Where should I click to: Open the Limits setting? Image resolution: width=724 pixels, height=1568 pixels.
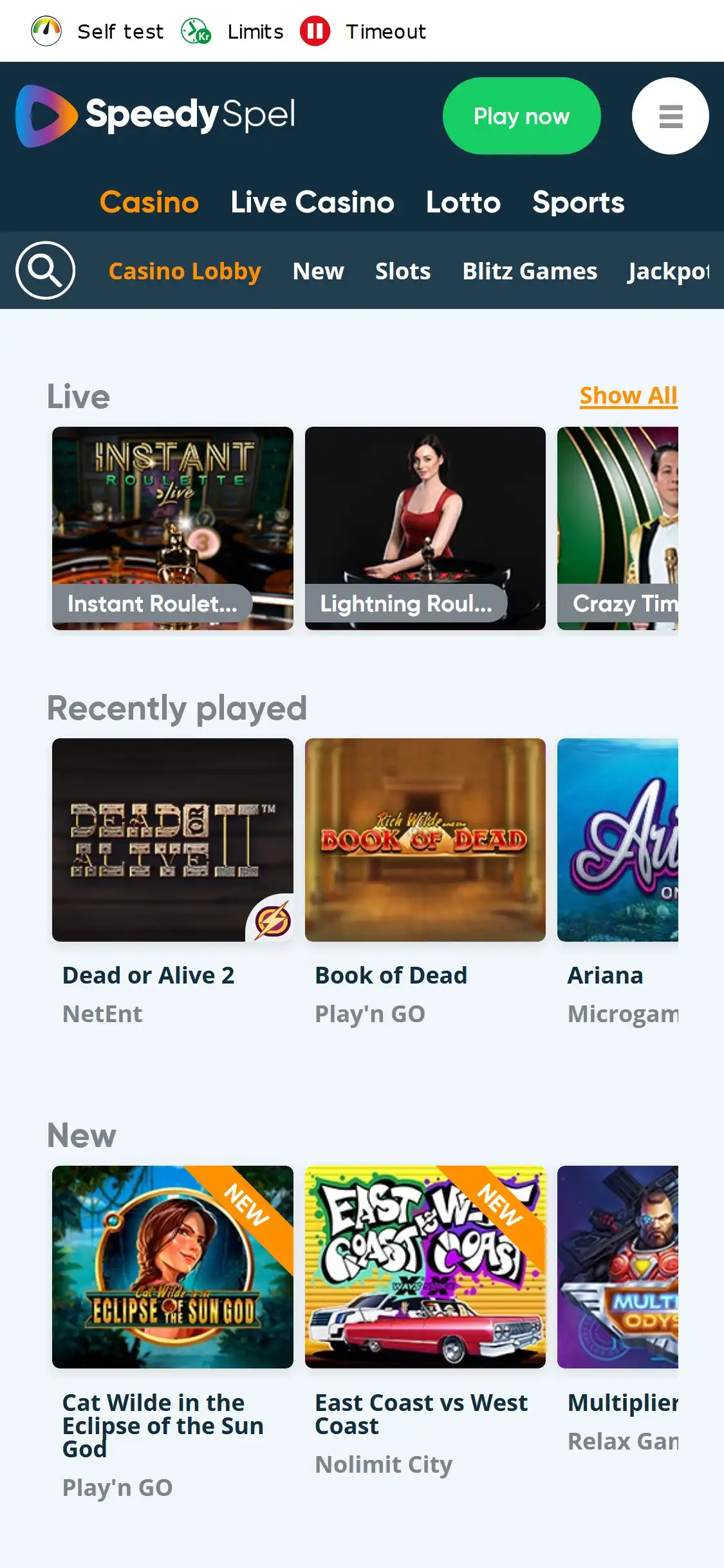pos(232,32)
